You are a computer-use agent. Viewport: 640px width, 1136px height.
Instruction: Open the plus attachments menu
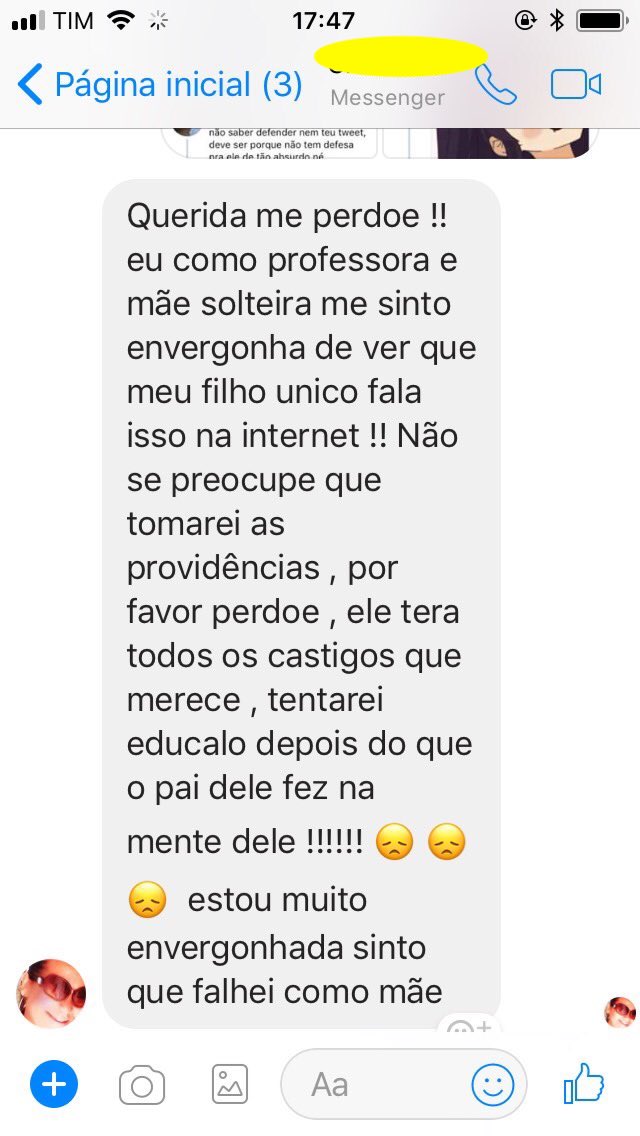(54, 1084)
